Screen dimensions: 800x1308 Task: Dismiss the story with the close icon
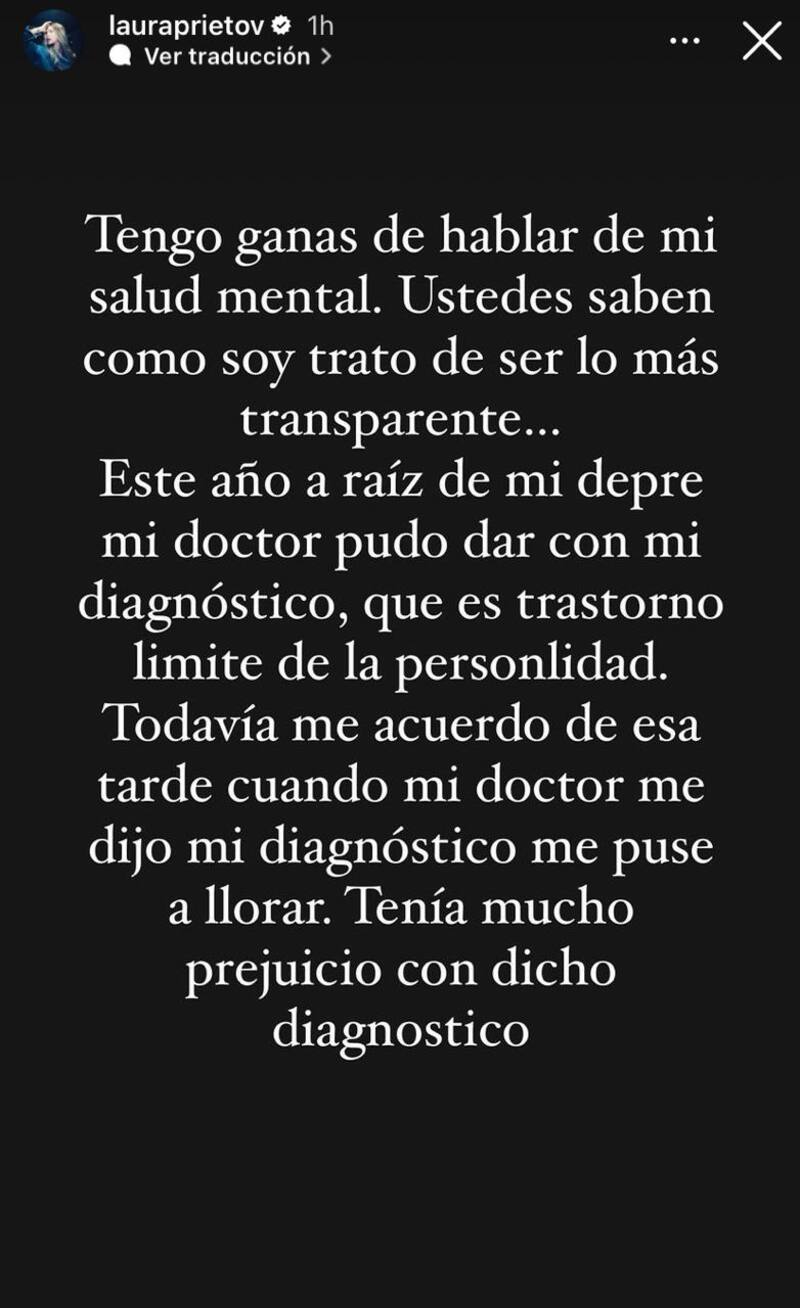click(762, 42)
